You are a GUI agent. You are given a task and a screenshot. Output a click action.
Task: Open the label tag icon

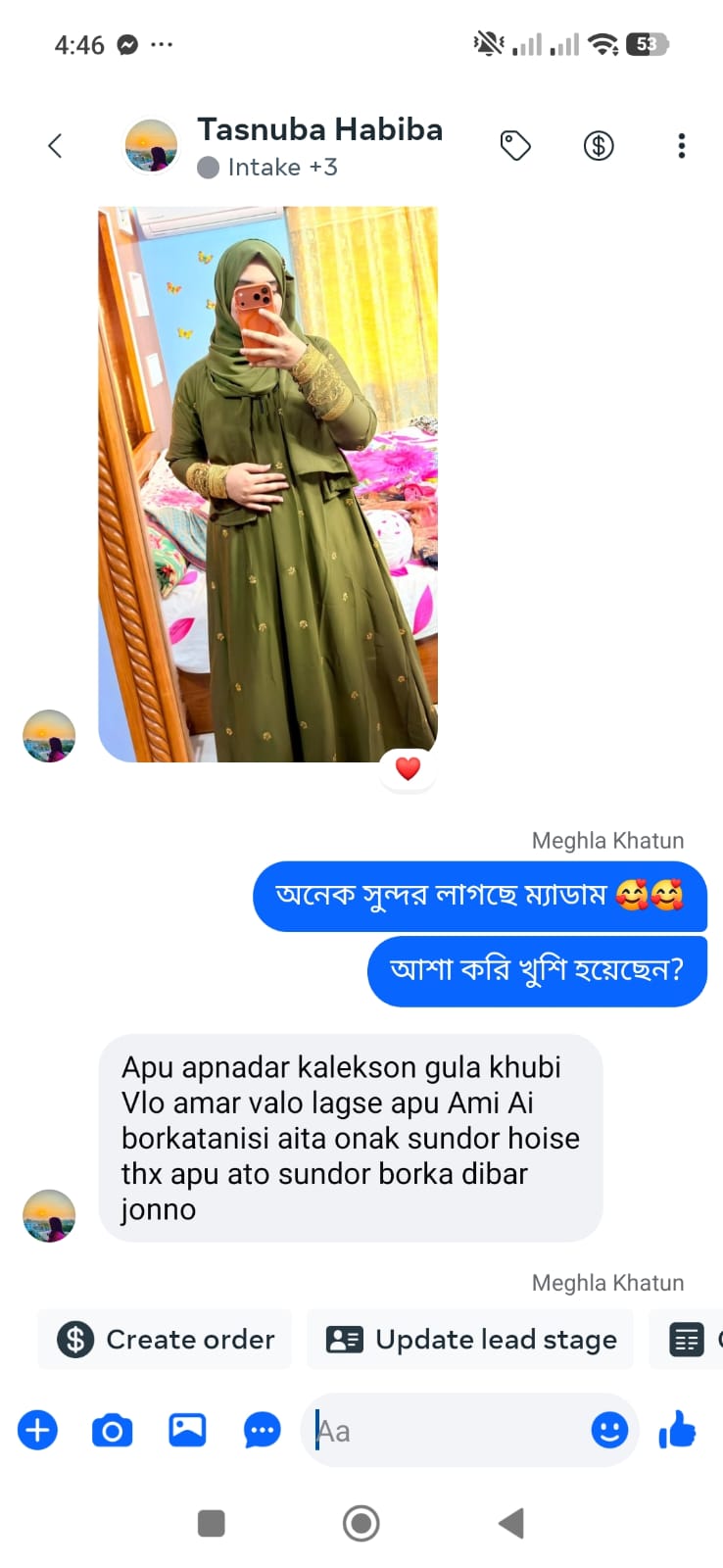tap(515, 146)
